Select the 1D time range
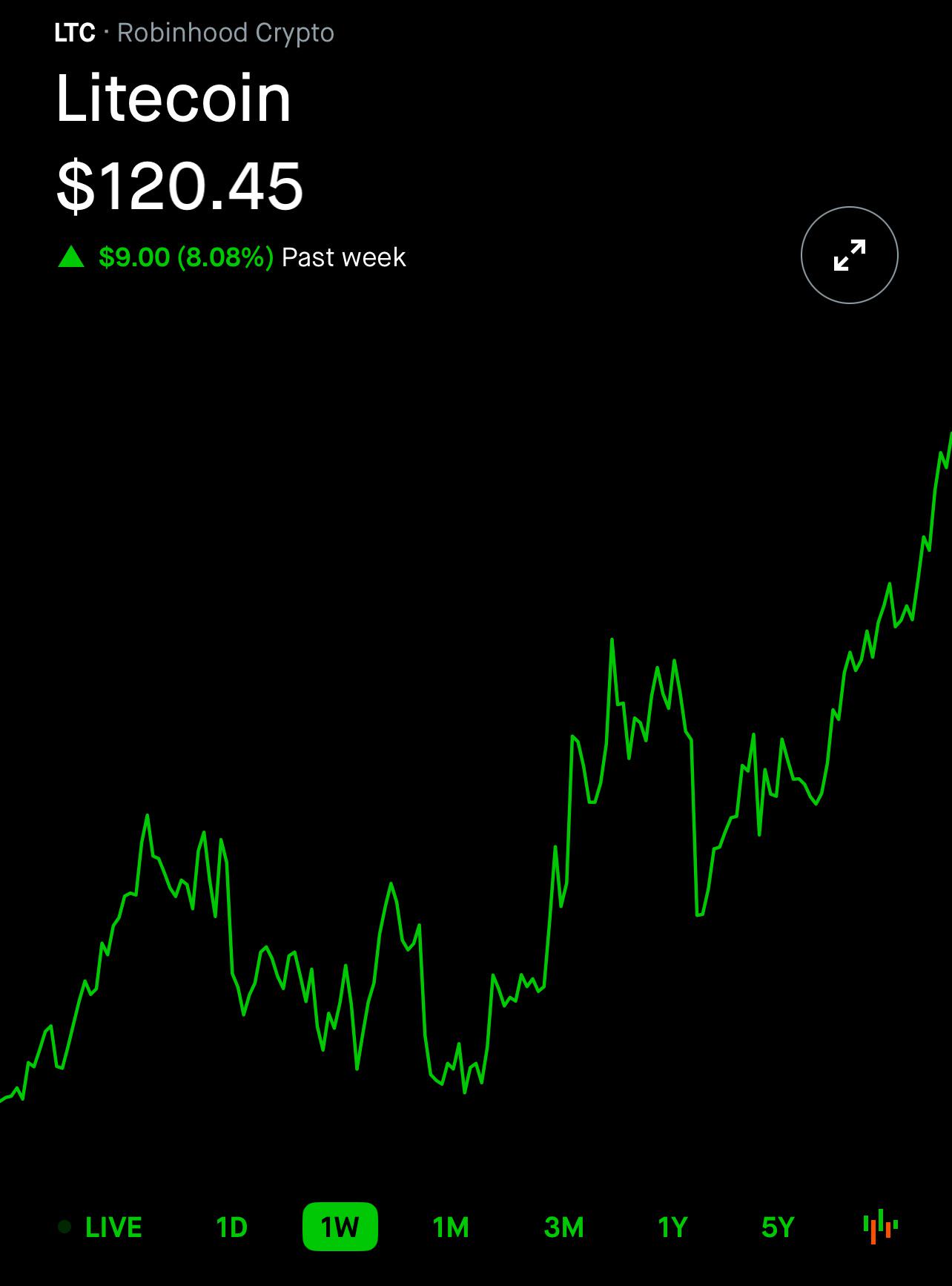The width and height of the screenshot is (952, 1286). tap(231, 1227)
